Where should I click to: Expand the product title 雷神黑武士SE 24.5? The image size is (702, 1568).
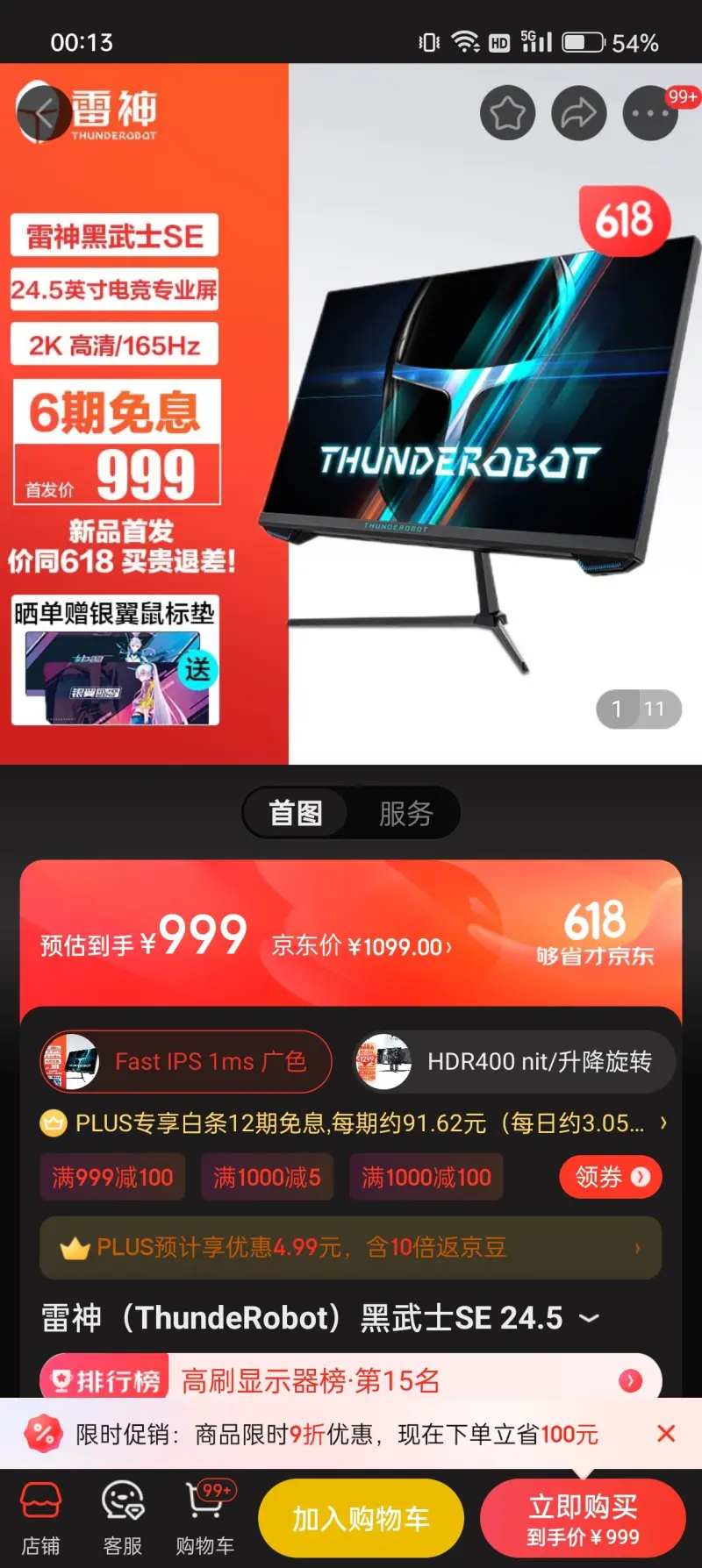pos(589,1318)
